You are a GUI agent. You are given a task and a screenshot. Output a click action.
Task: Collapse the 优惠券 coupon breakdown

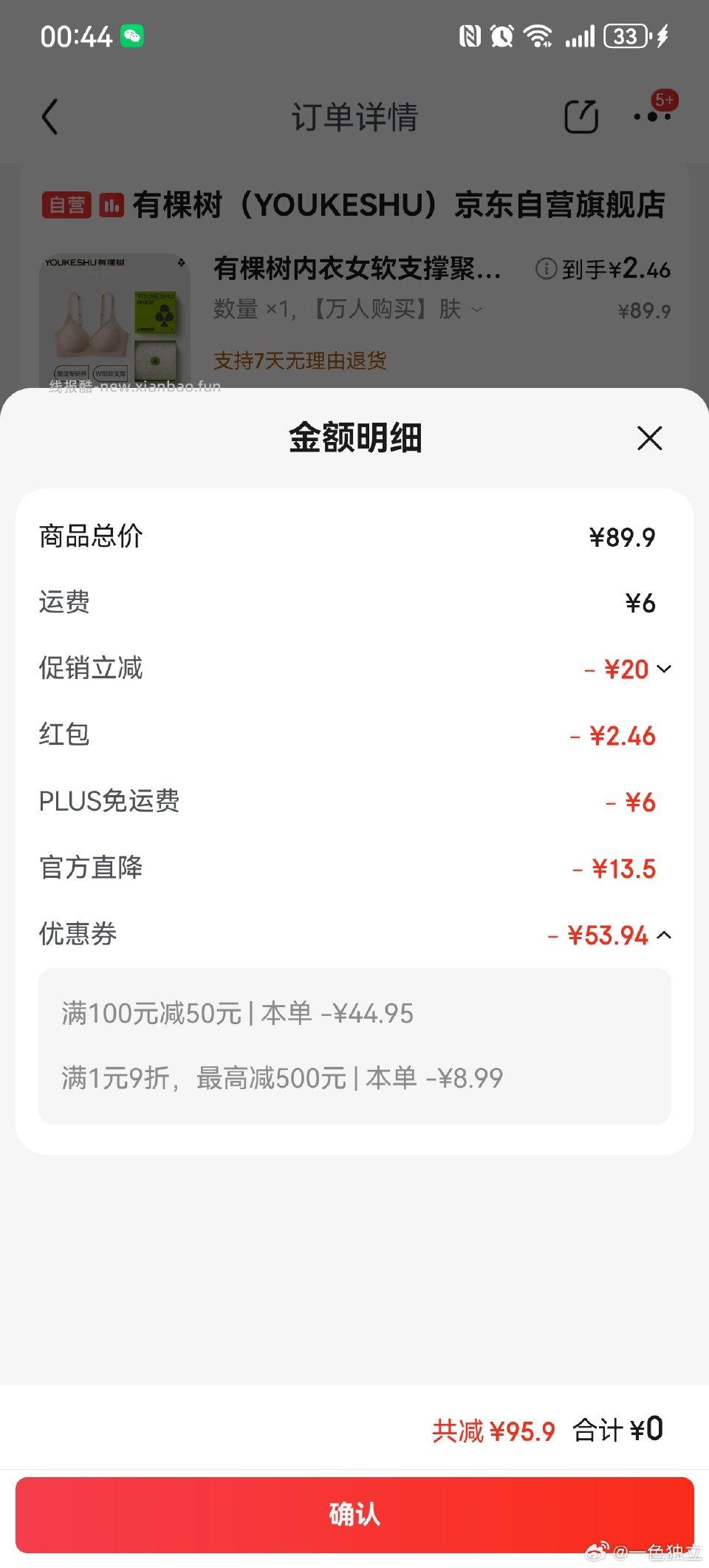664,935
